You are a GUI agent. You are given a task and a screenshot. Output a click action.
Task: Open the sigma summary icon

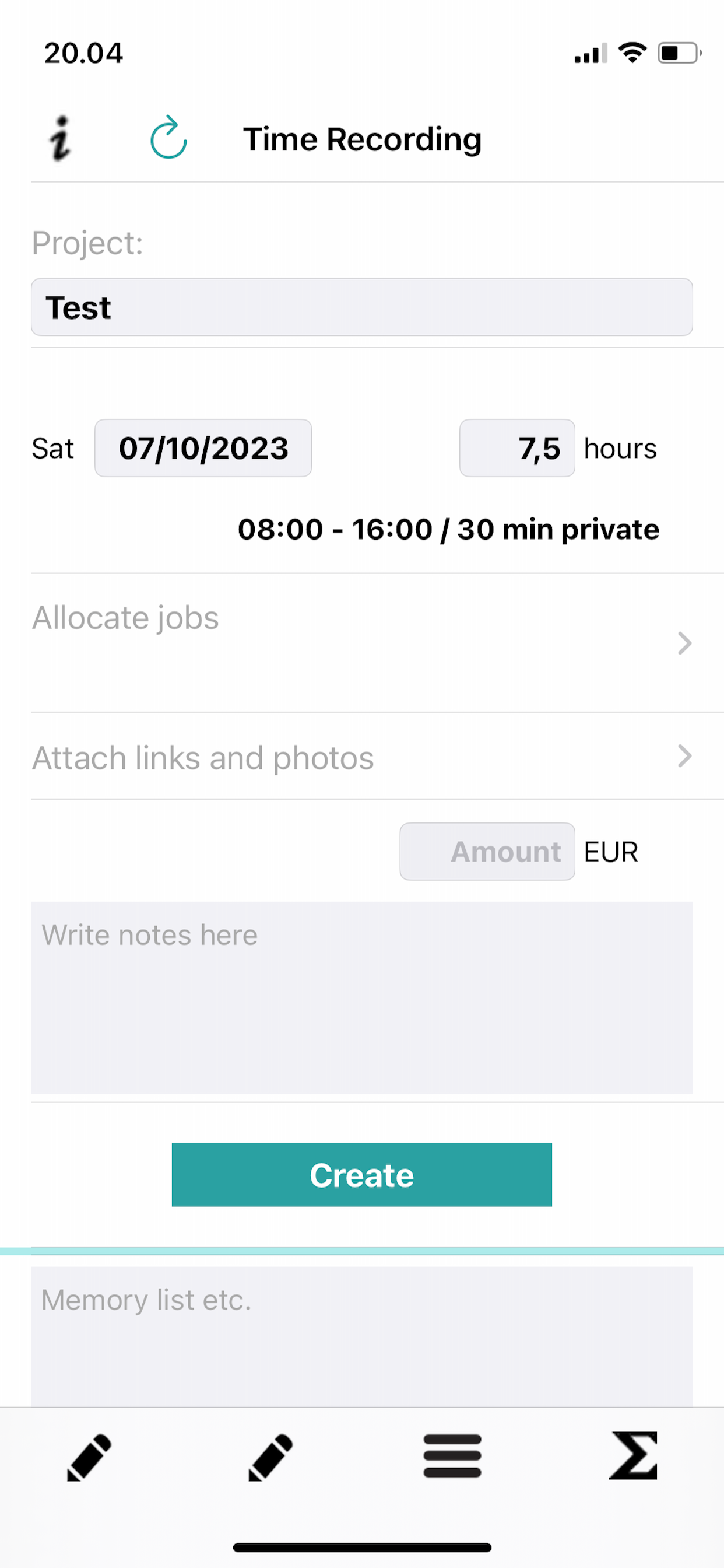[634, 1456]
